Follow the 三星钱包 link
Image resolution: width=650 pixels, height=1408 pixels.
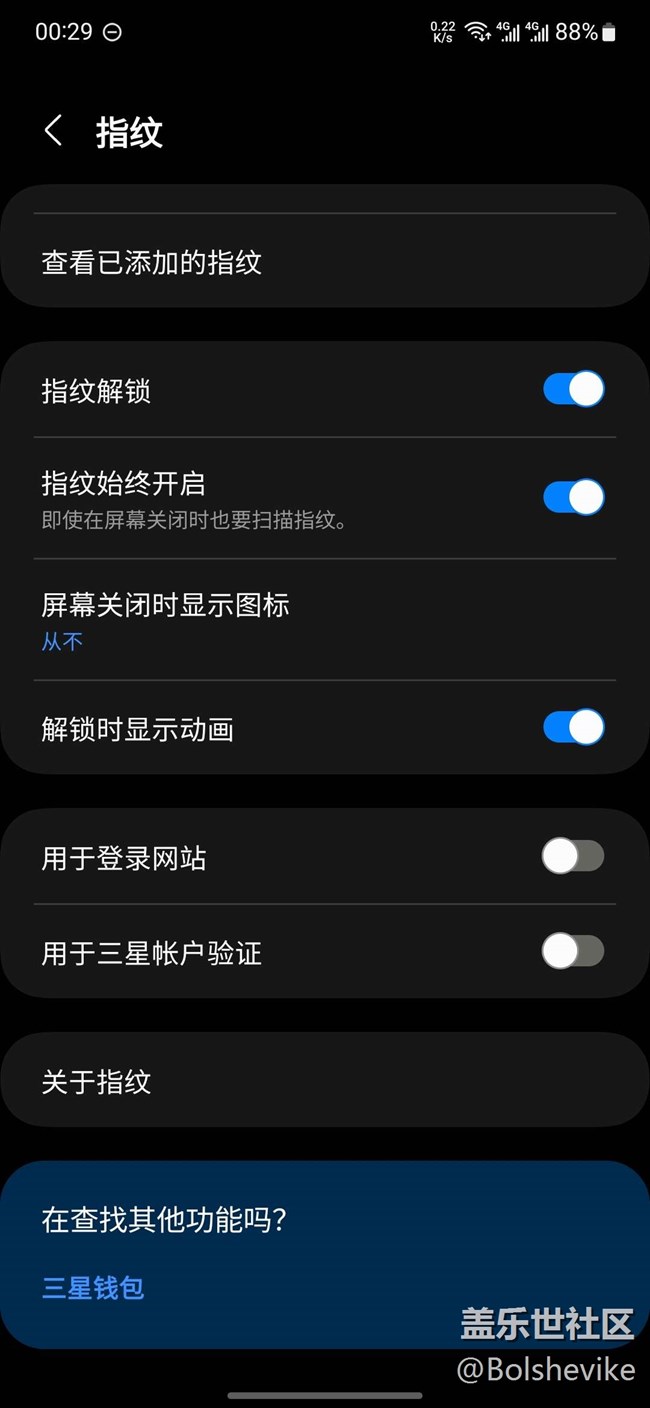tap(93, 1287)
